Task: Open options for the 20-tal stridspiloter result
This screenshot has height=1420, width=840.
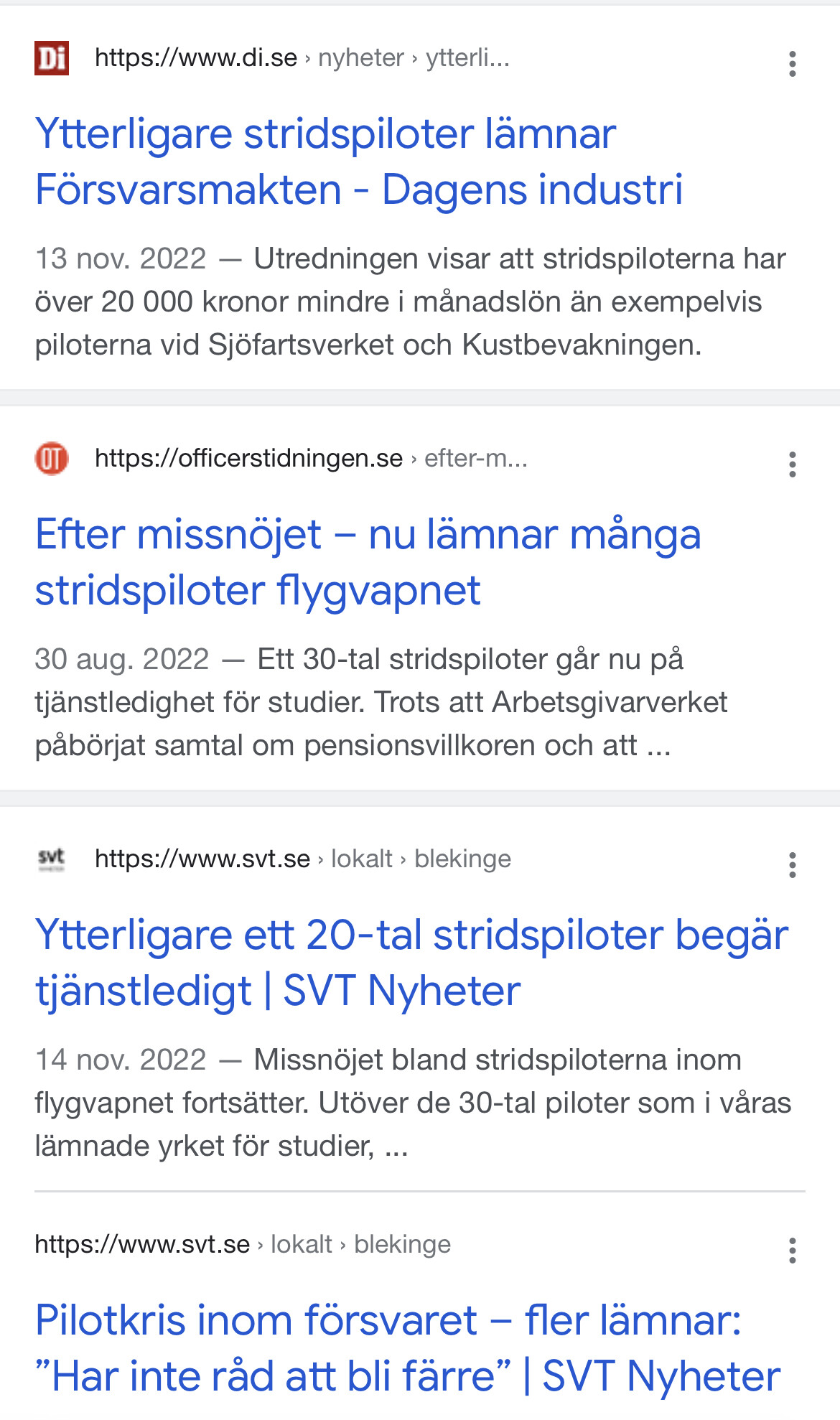Action: (792, 865)
